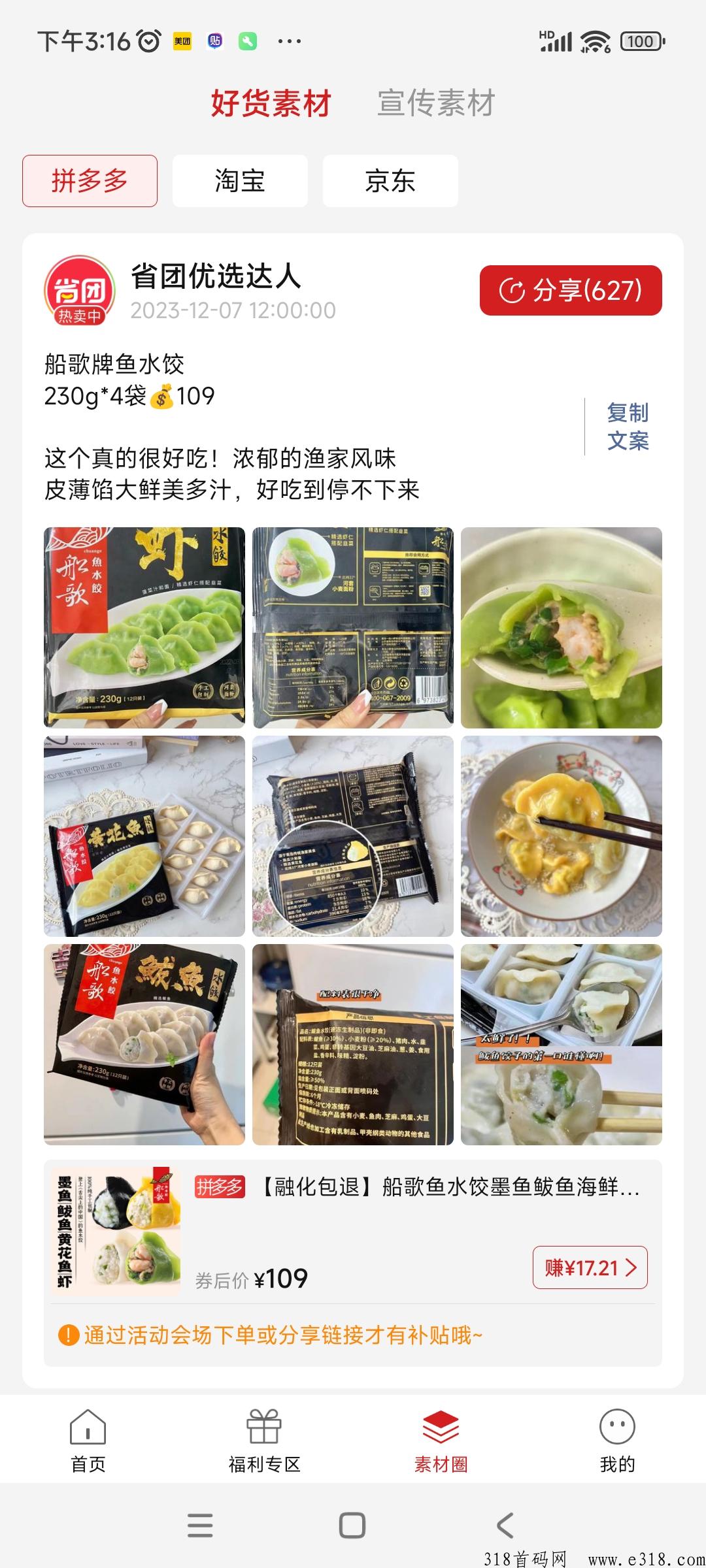Filter materials by 京东
The image size is (706, 1568).
[x=390, y=181]
